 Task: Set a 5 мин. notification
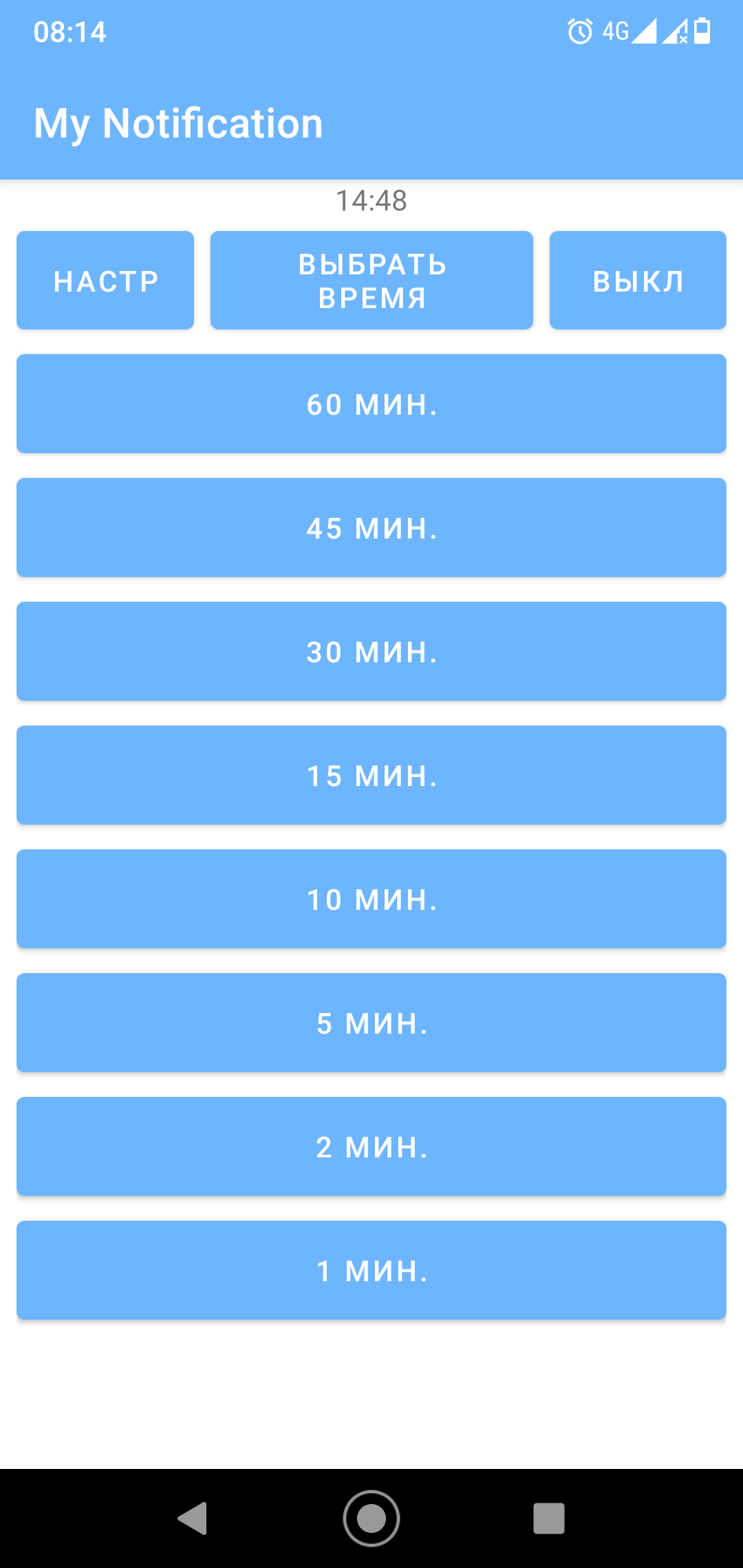[371, 1023]
